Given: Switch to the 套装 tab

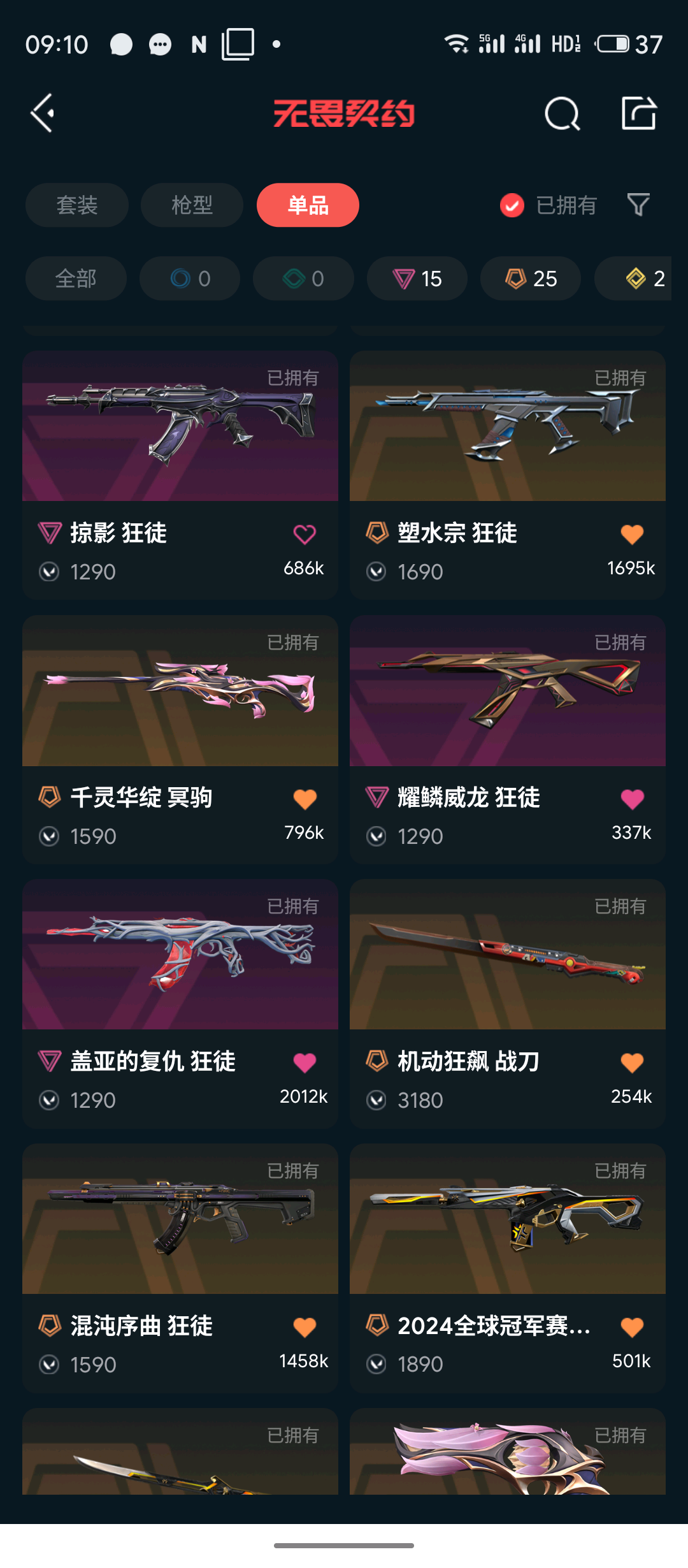Looking at the screenshot, I should coord(77,205).
